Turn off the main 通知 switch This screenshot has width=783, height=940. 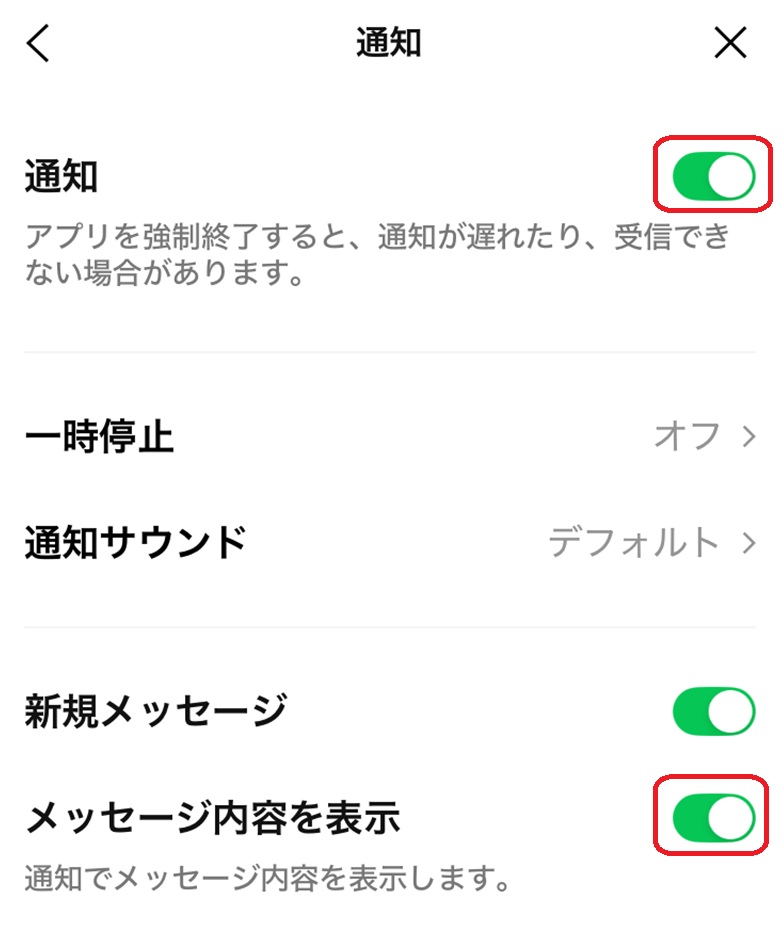713,177
